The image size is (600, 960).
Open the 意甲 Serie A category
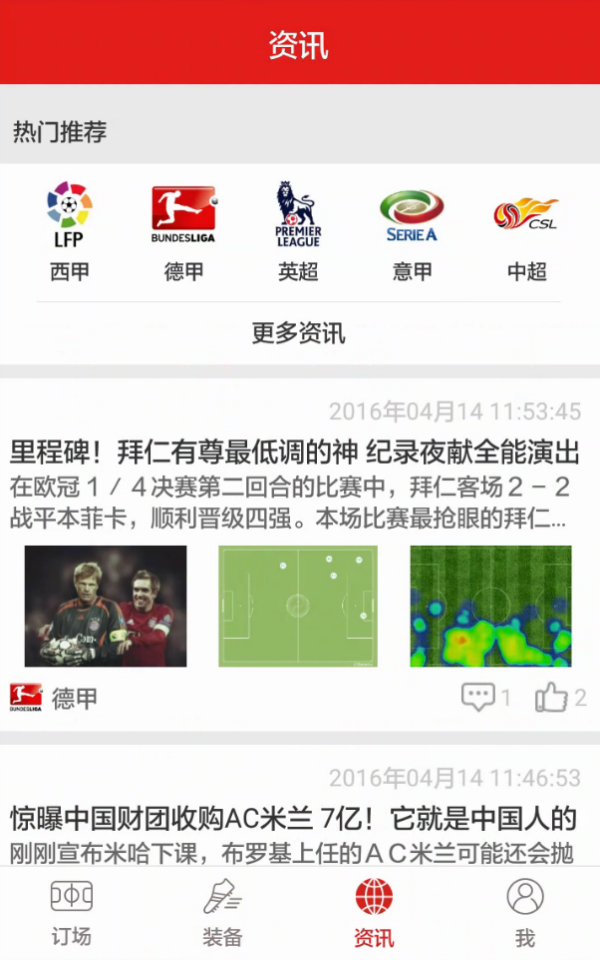pos(411,230)
